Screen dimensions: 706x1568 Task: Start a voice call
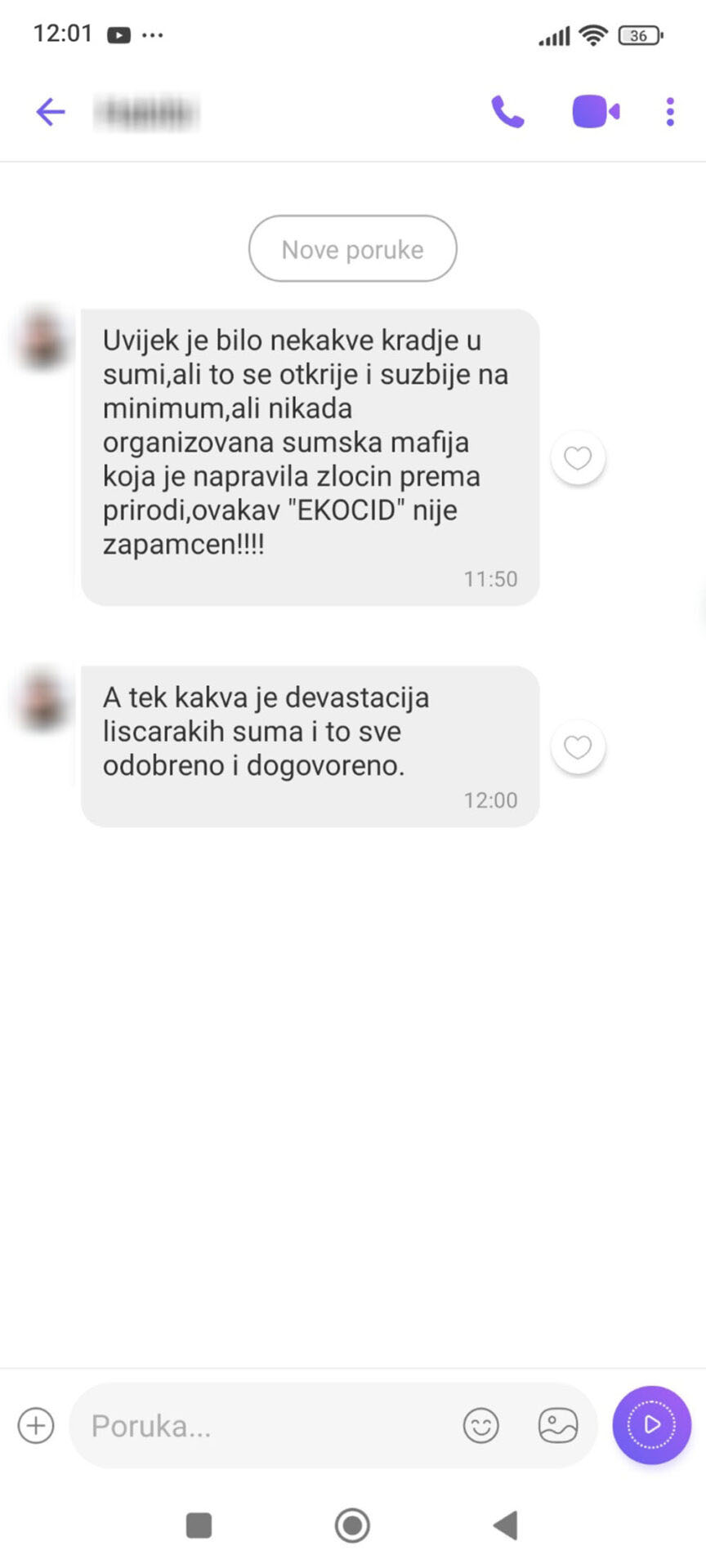click(x=507, y=112)
